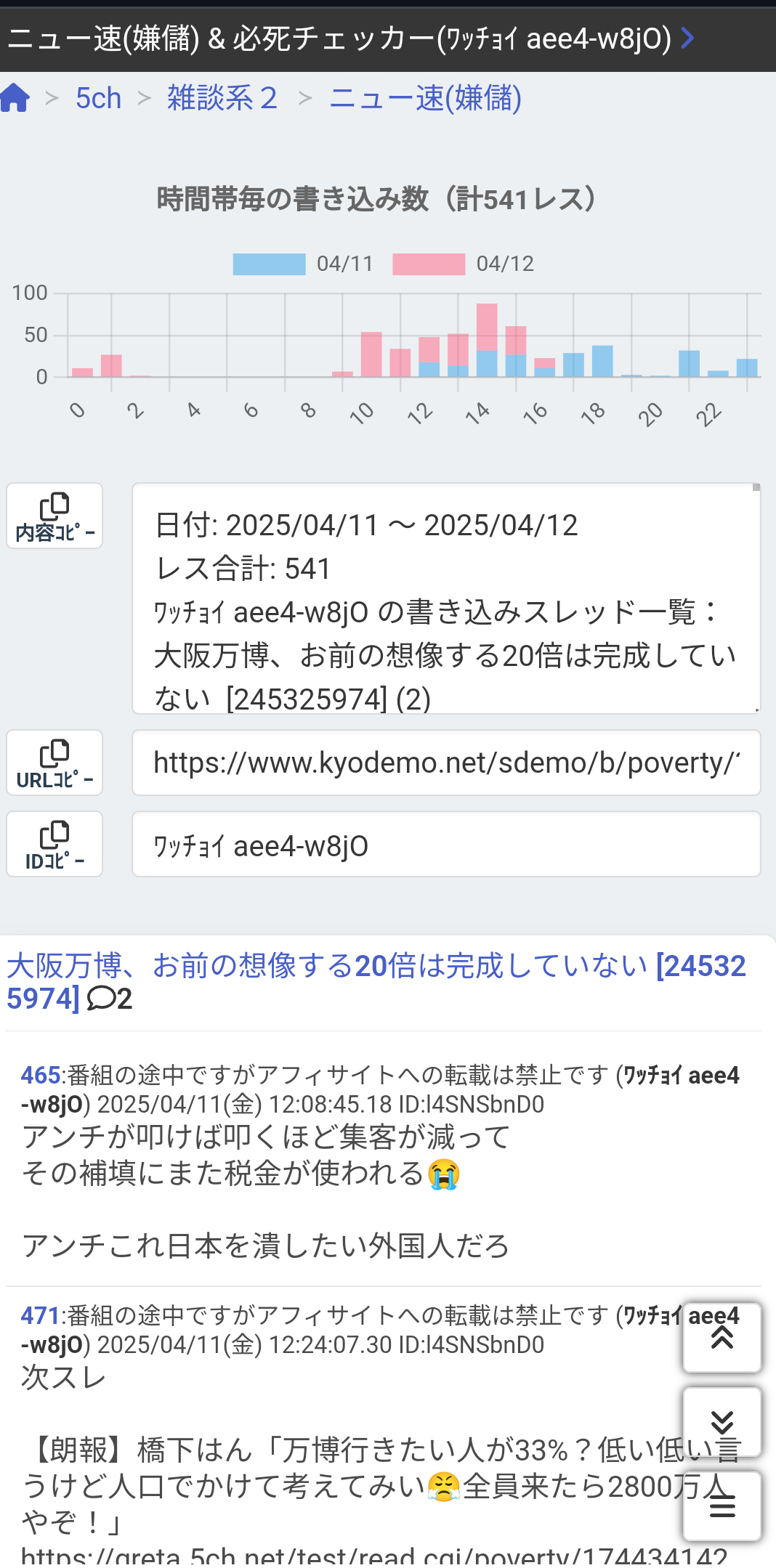Select the ワッチョイ ID field
The image size is (776, 1568).
pos(445,845)
